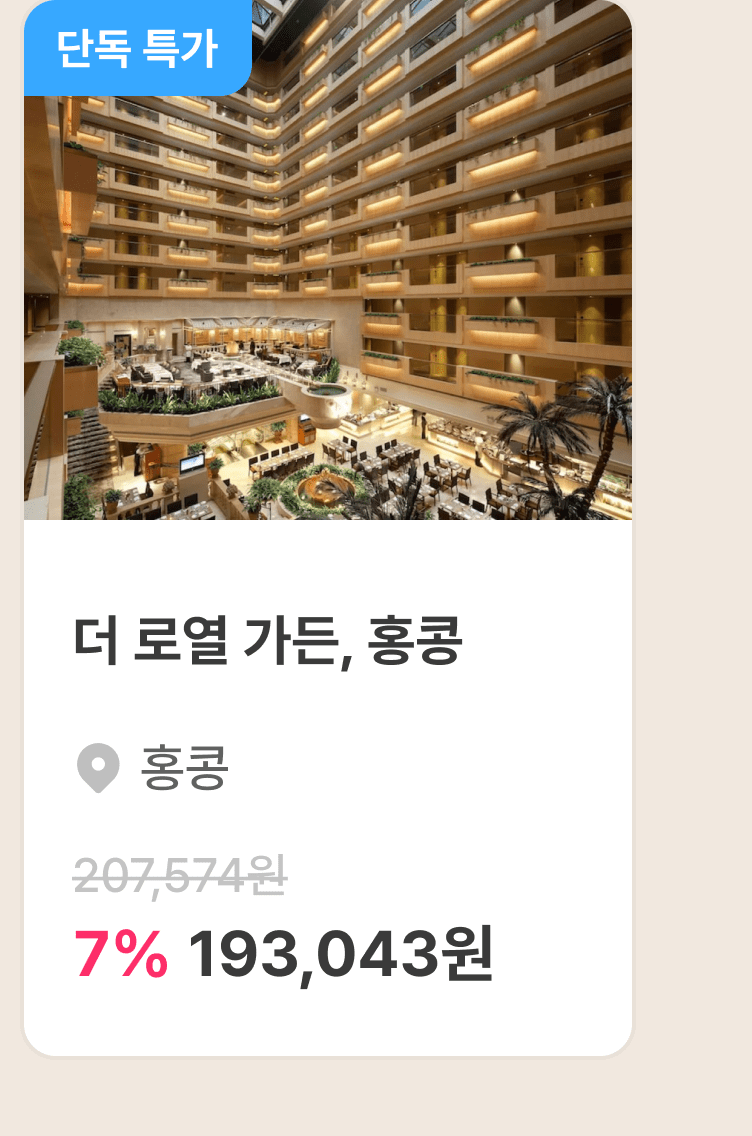Screen dimensions: 752x1136
Task: Open the 더 로열 가든, 홍콩 hotel card
Action: click(327, 527)
